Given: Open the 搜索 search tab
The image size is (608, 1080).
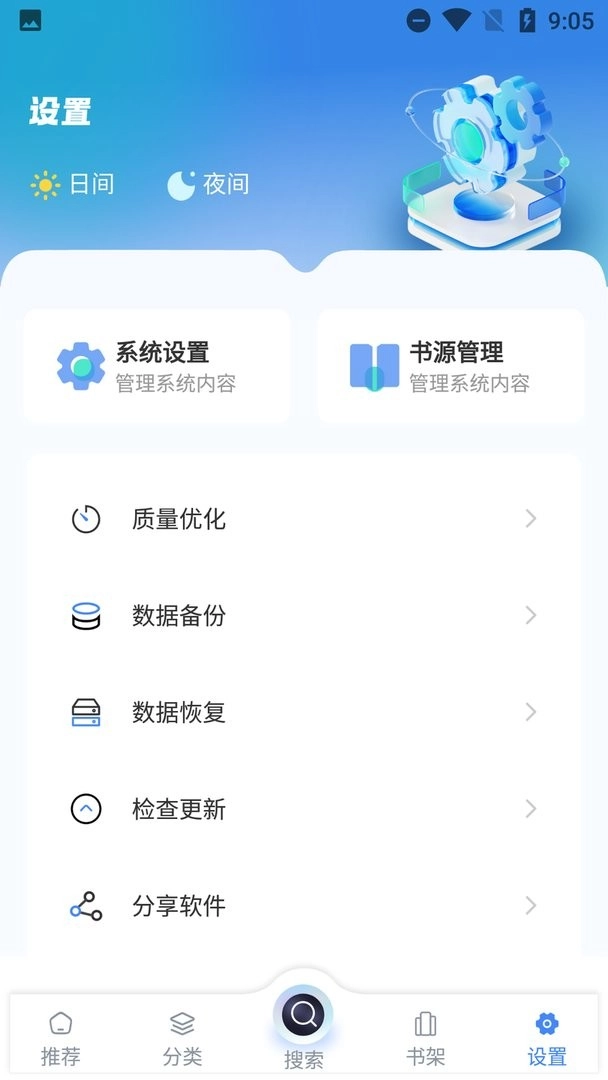Looking at the screenshot, I should [303, 1025].
